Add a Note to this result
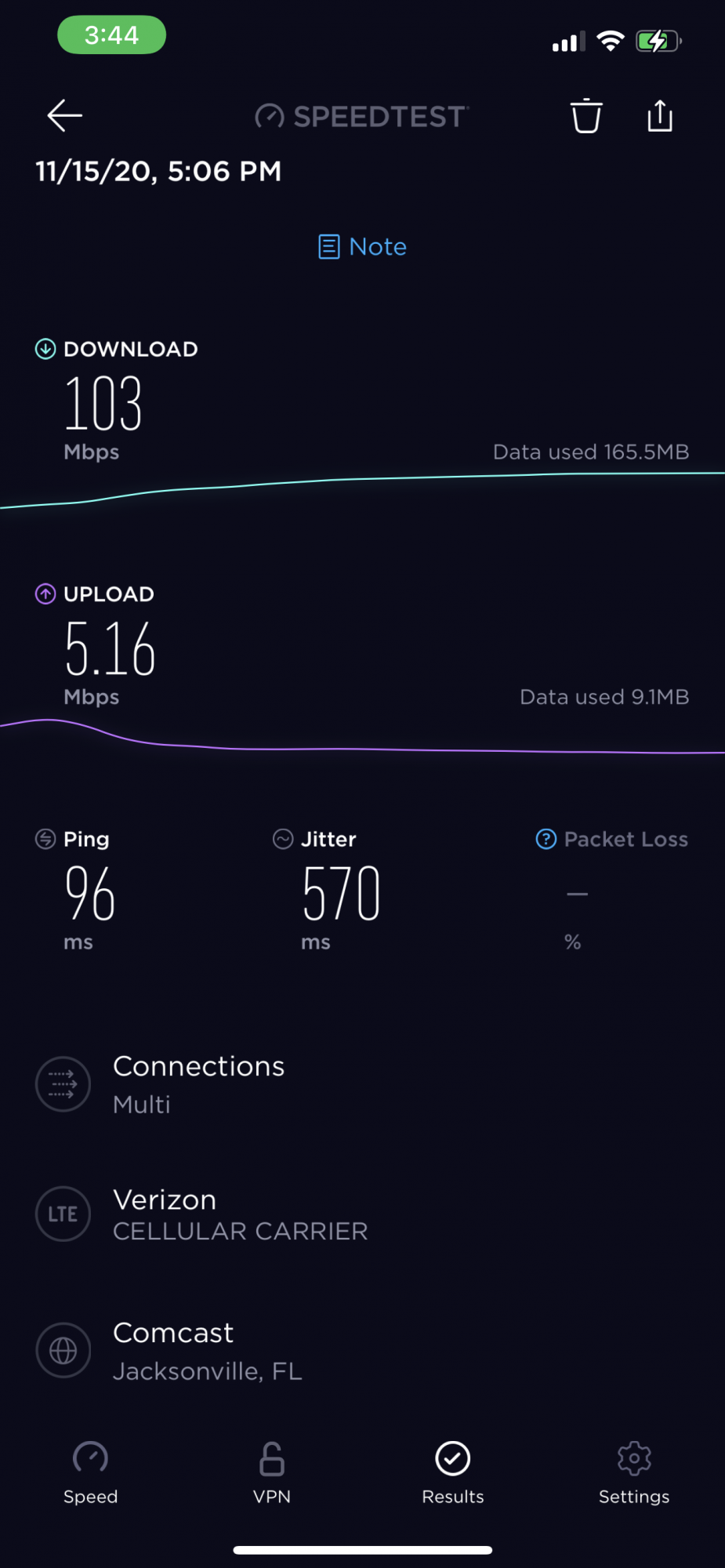Viewport: 725px width, 1568px height. [x=362, y=247]
